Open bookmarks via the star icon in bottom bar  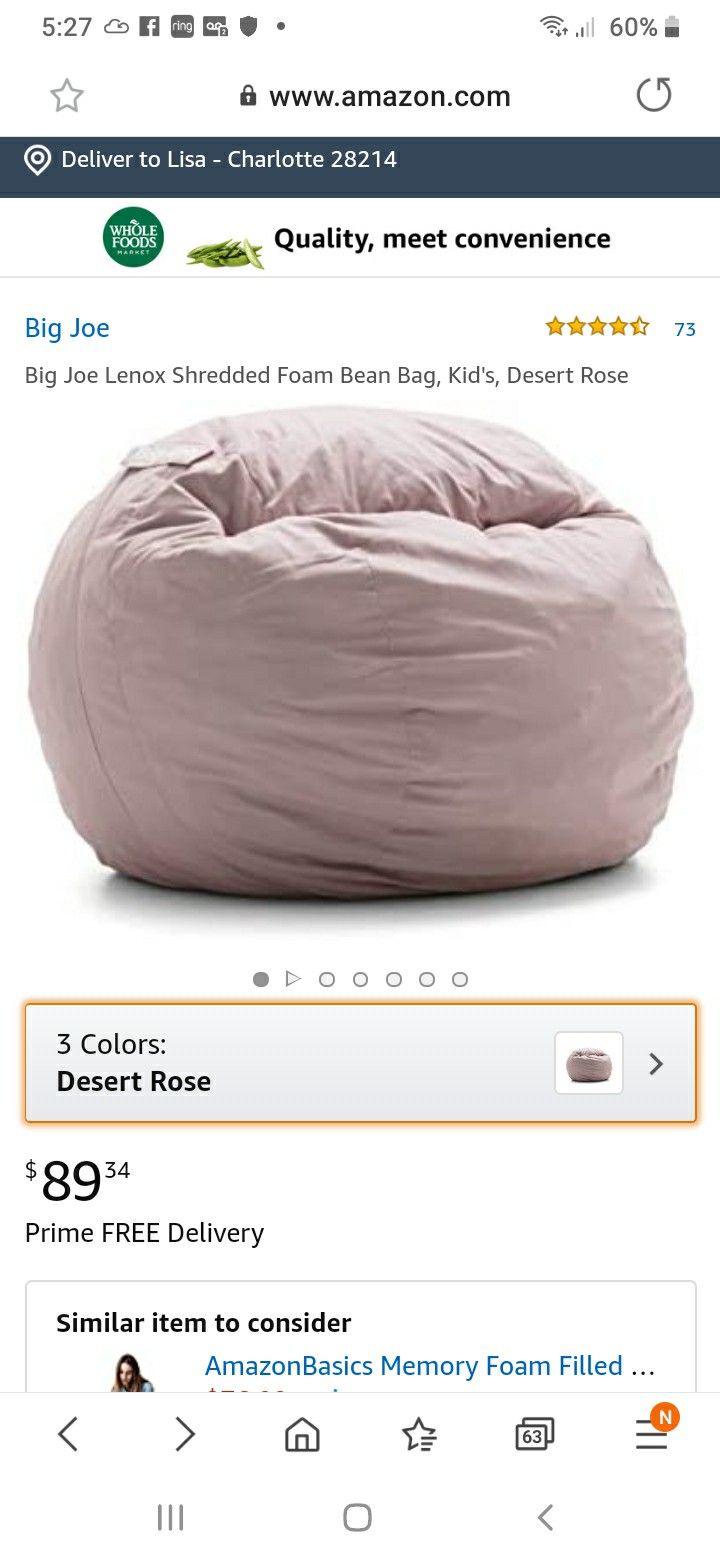418,1434
